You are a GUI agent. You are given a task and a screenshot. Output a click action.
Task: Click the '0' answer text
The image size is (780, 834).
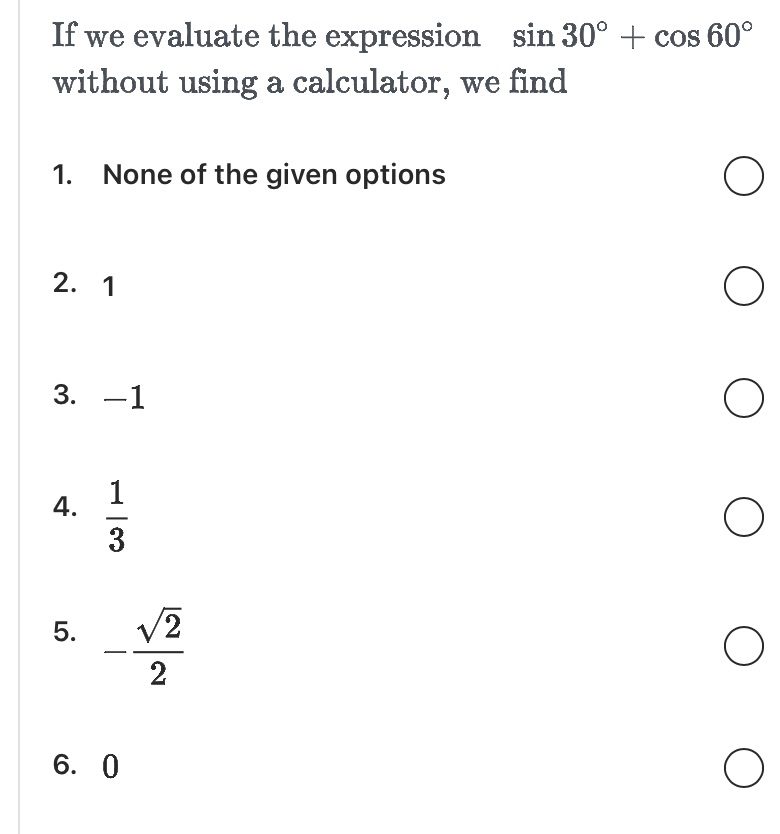110,766
